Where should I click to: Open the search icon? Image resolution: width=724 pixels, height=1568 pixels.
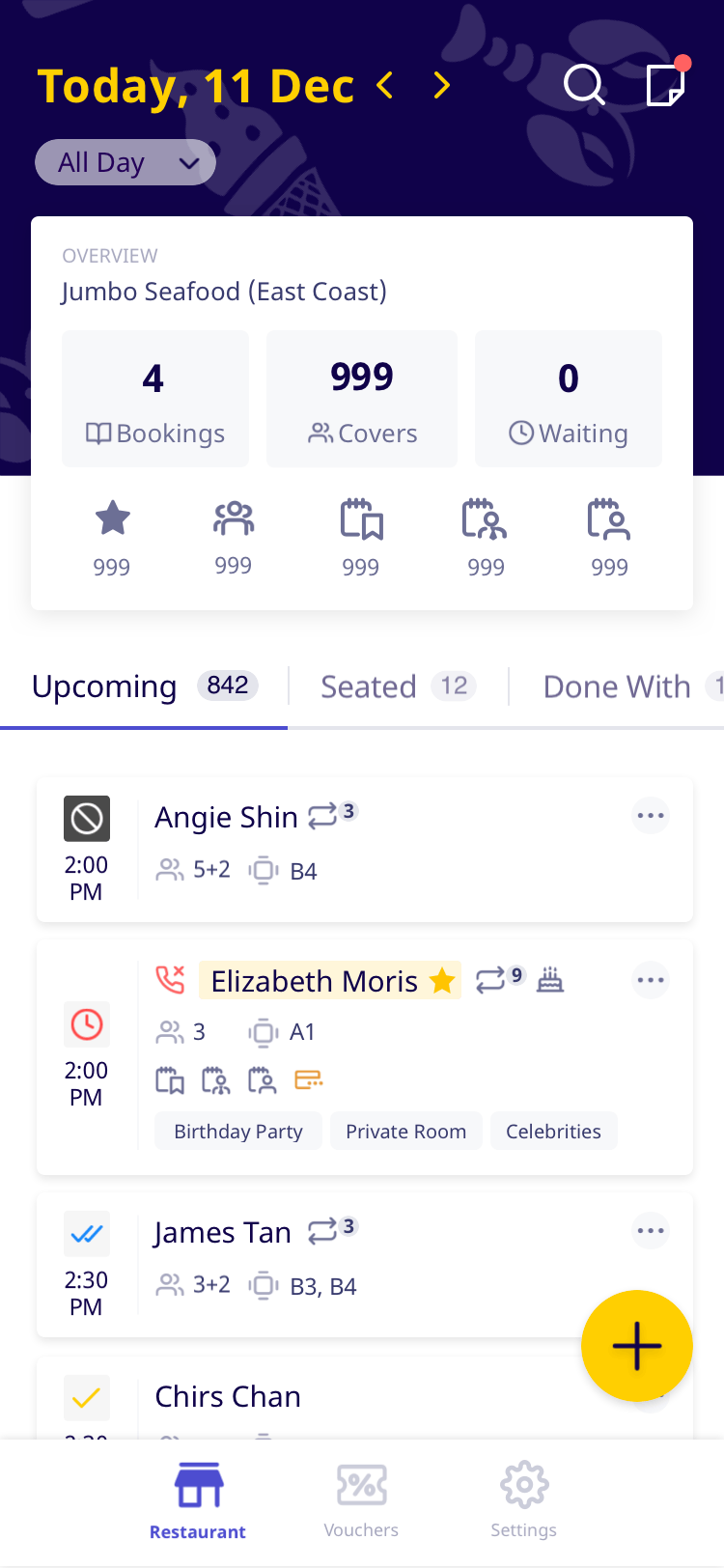[584, 85]
